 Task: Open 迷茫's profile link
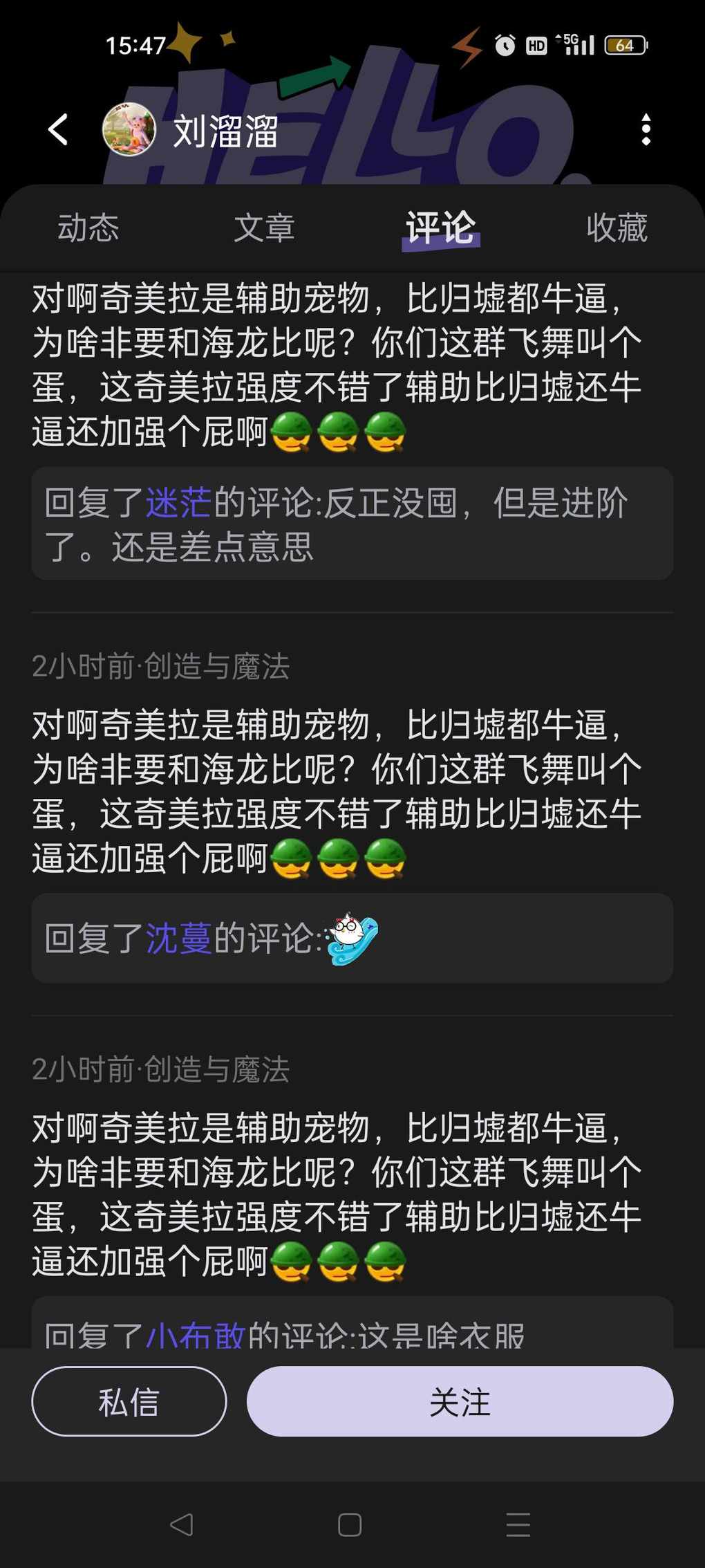pyautogui.click(x=178, y=502)
